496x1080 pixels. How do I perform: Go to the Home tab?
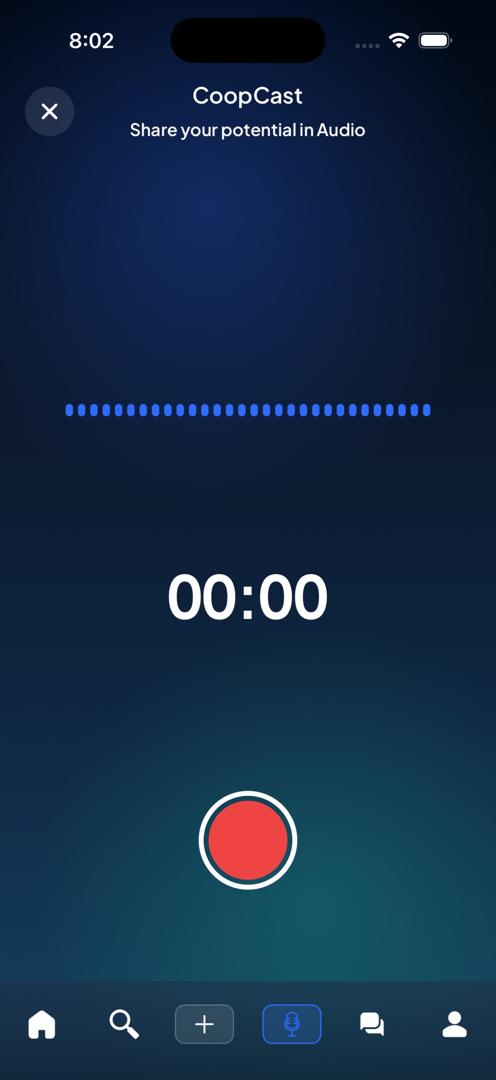(x=41, y=1024)
